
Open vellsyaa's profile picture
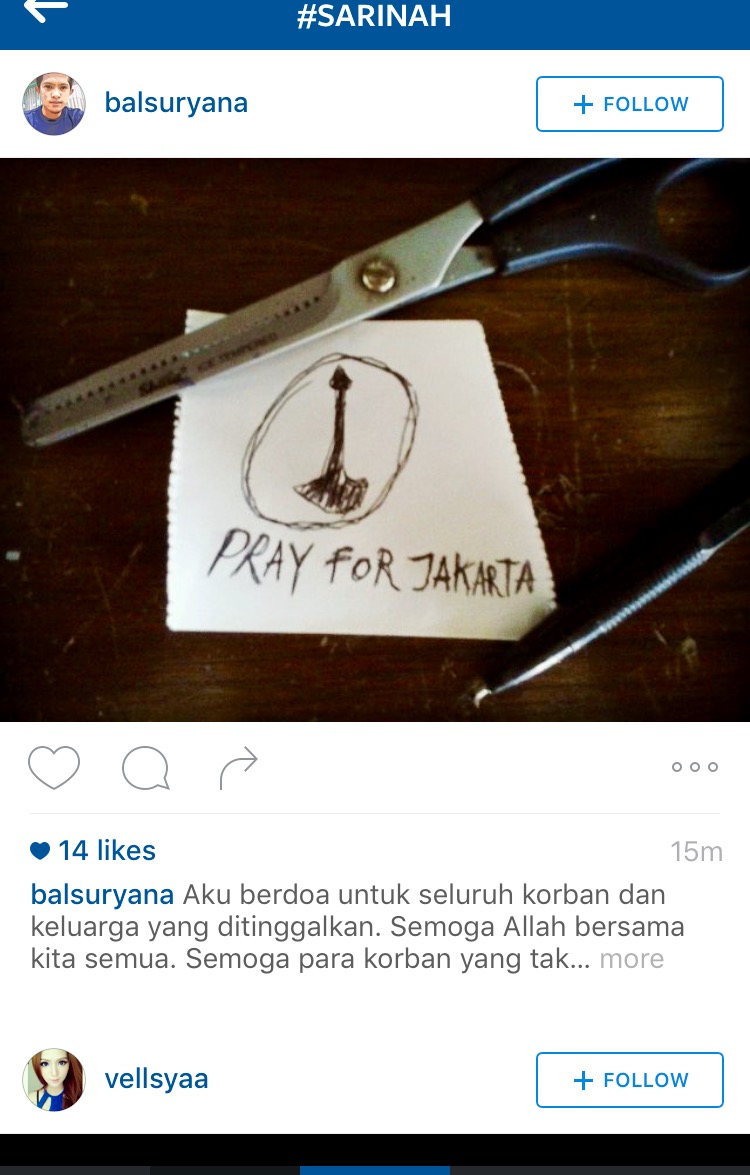click(54, 1080)
